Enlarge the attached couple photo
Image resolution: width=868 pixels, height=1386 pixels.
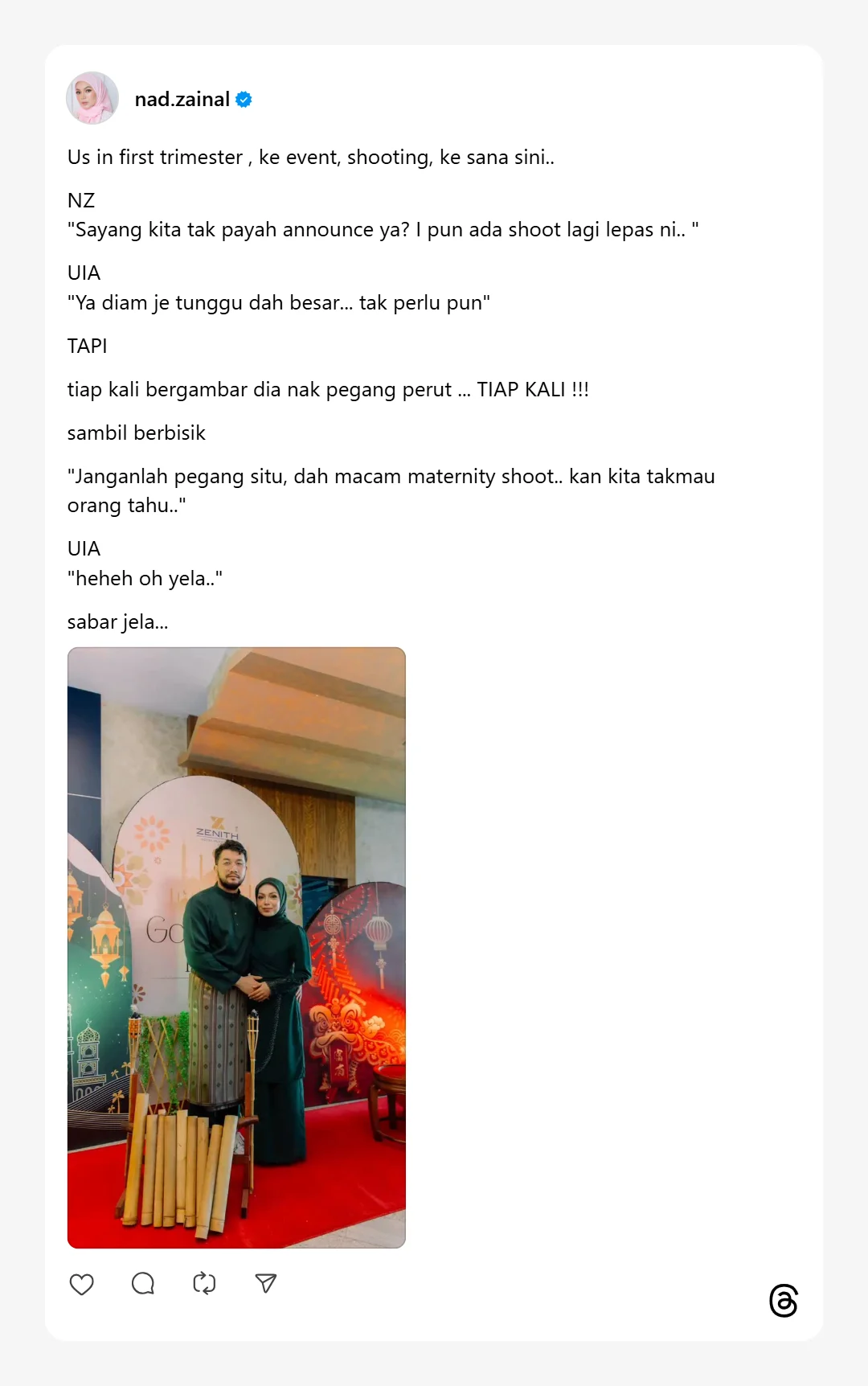click(x=236, y=947)
